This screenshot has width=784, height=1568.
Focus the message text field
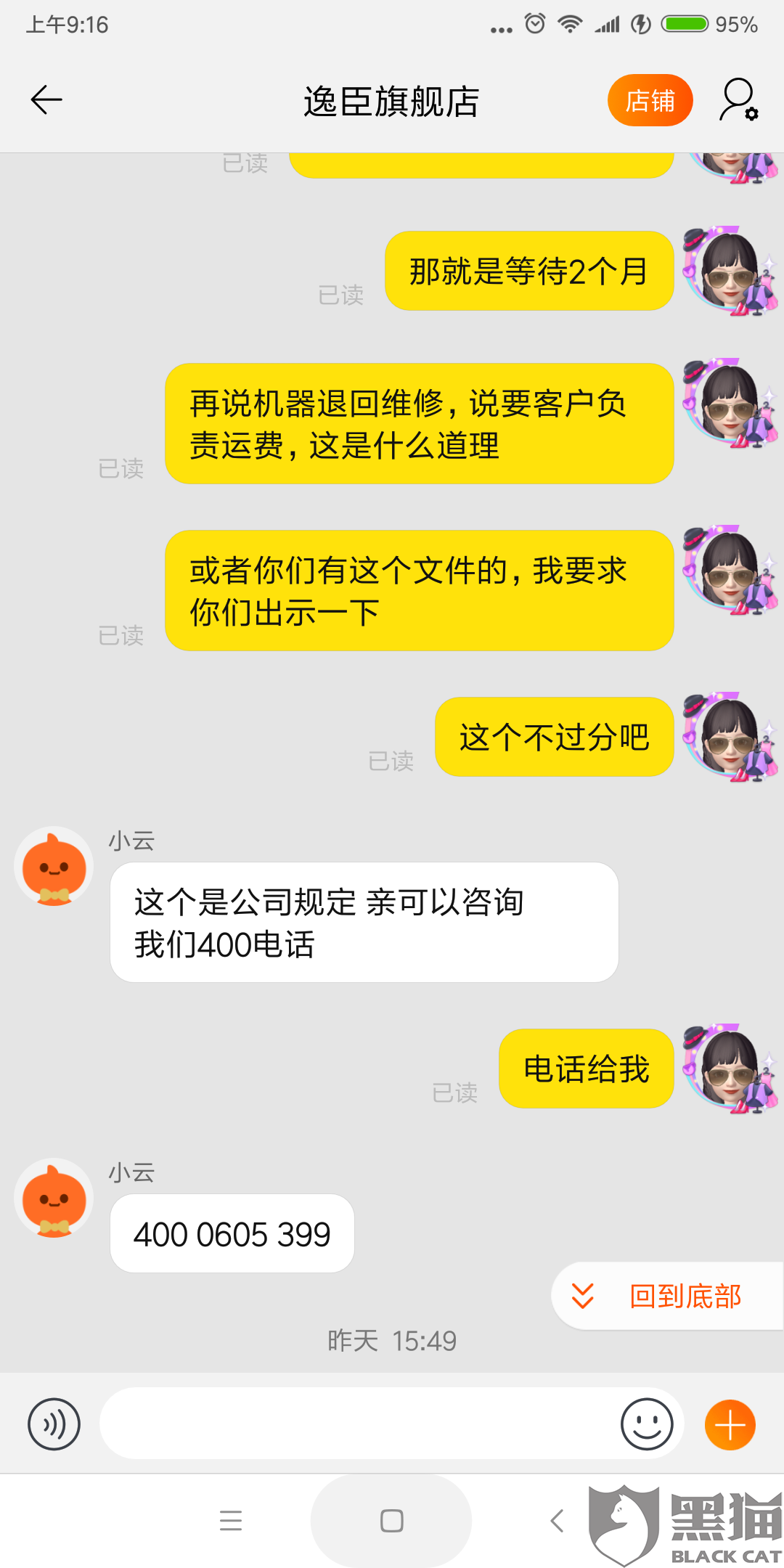click(x=356, y=1424)
